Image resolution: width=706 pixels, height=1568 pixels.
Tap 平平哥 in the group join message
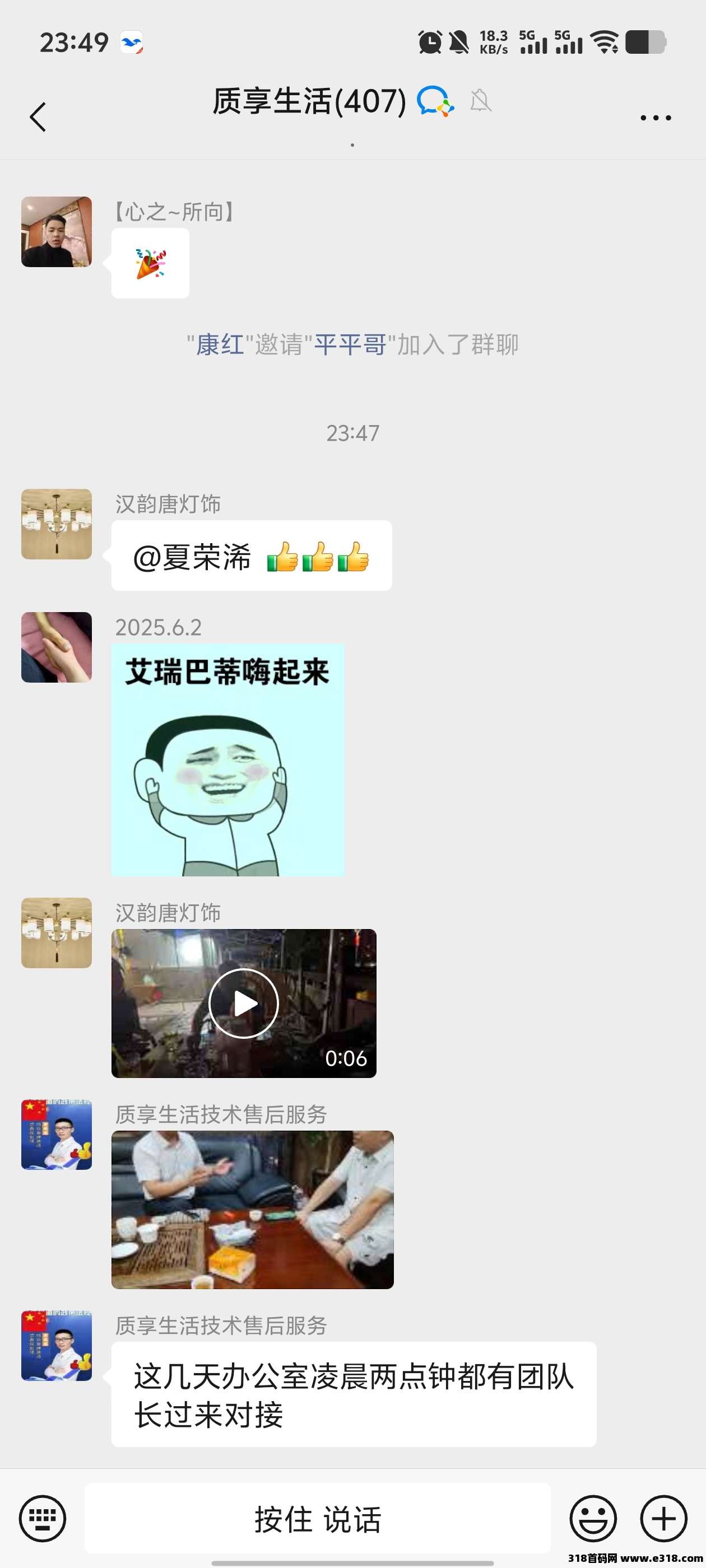pos(351,345)
